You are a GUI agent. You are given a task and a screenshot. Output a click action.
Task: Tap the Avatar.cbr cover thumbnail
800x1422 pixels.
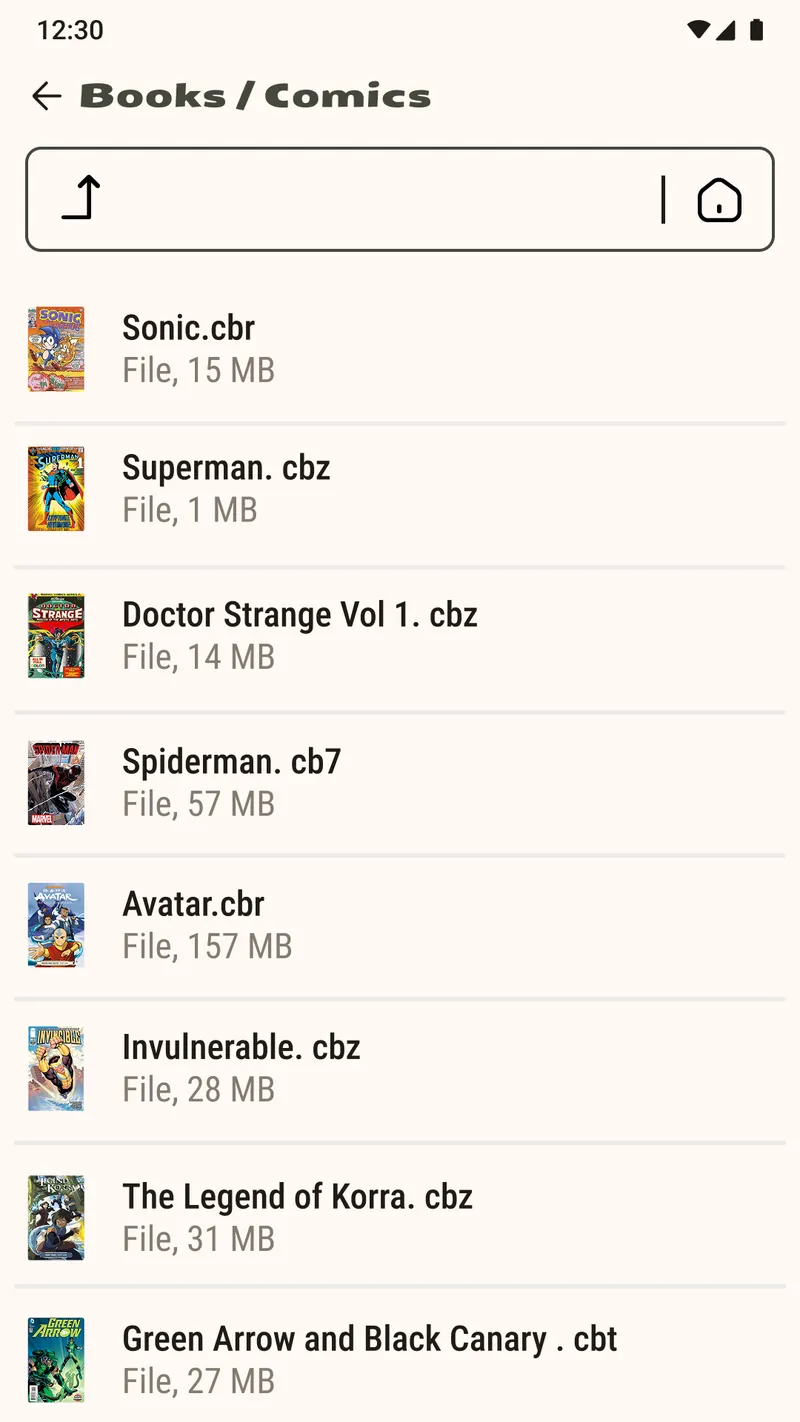[x=56, y=925]
